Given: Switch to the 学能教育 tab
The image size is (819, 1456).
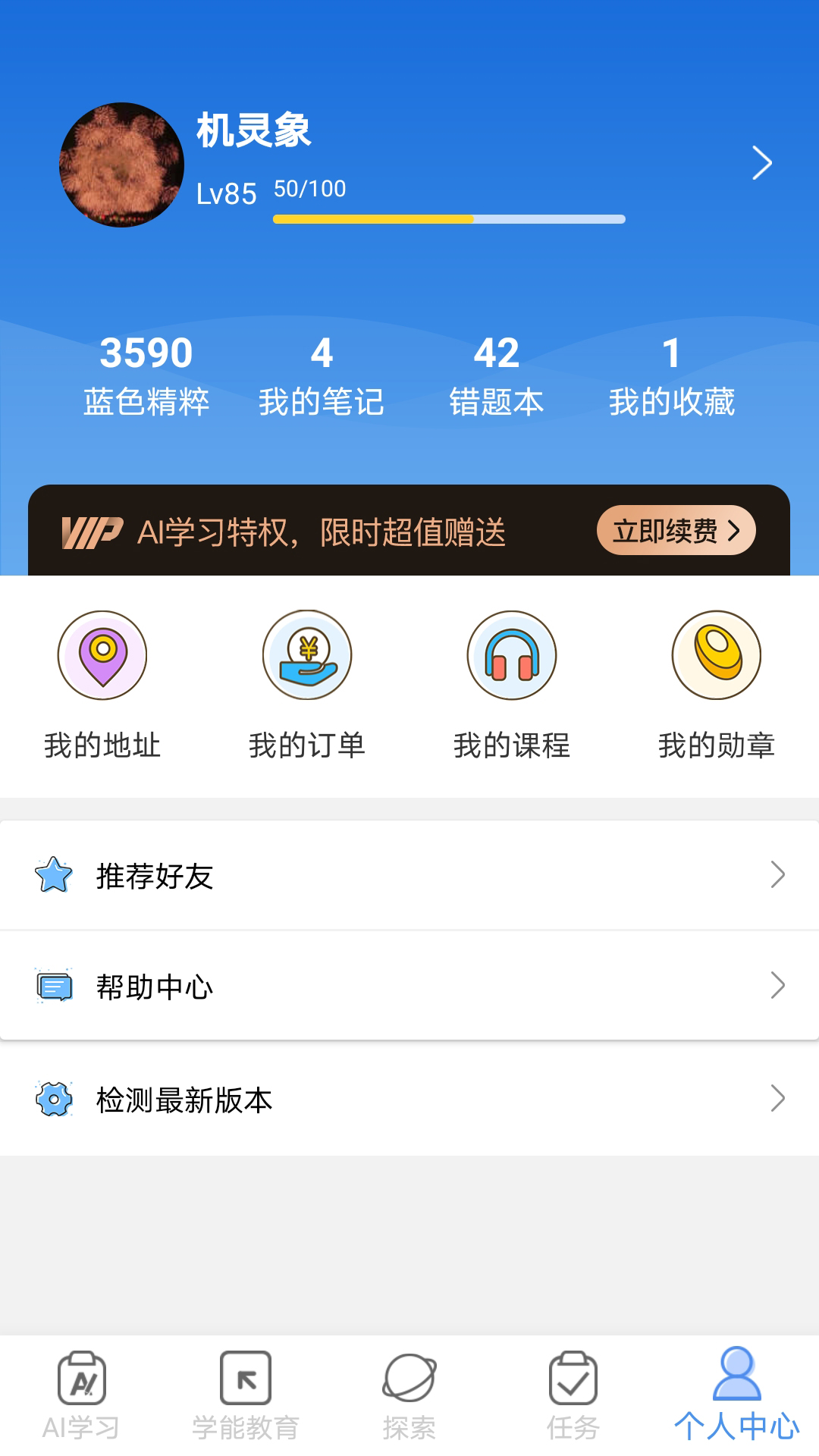Looking at the screenshot, I should 246,1395.
